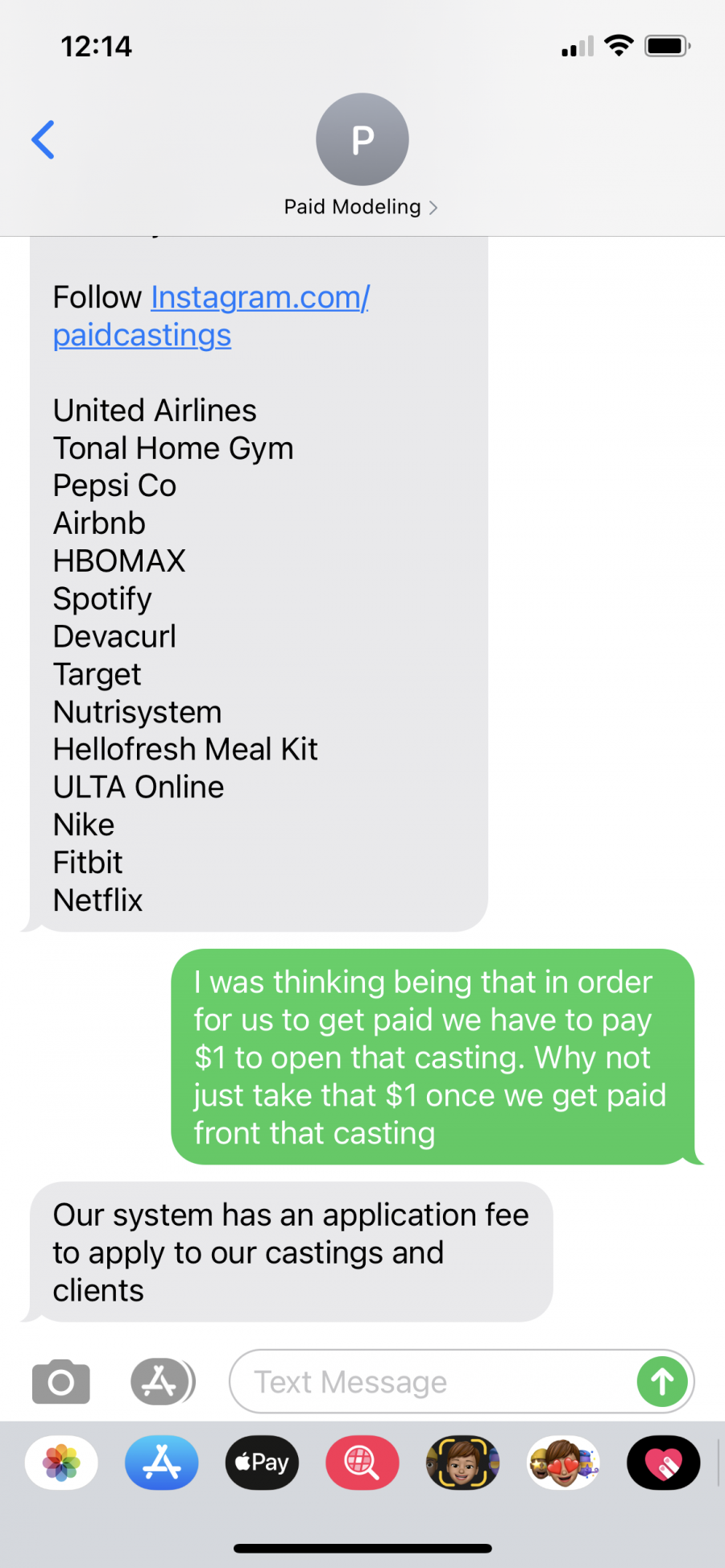Open the Digital Touch heart icon
725x1568 pixels.
pos(664,1463)
